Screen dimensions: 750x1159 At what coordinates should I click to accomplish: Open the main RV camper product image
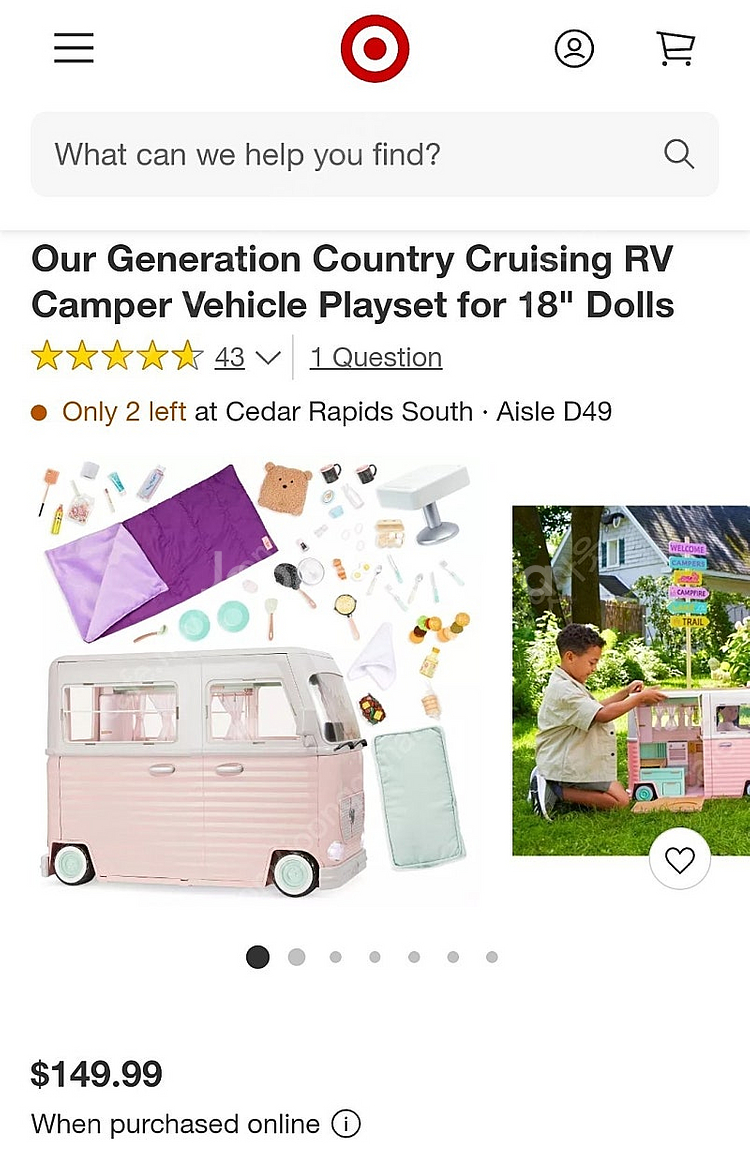(255, 680)
